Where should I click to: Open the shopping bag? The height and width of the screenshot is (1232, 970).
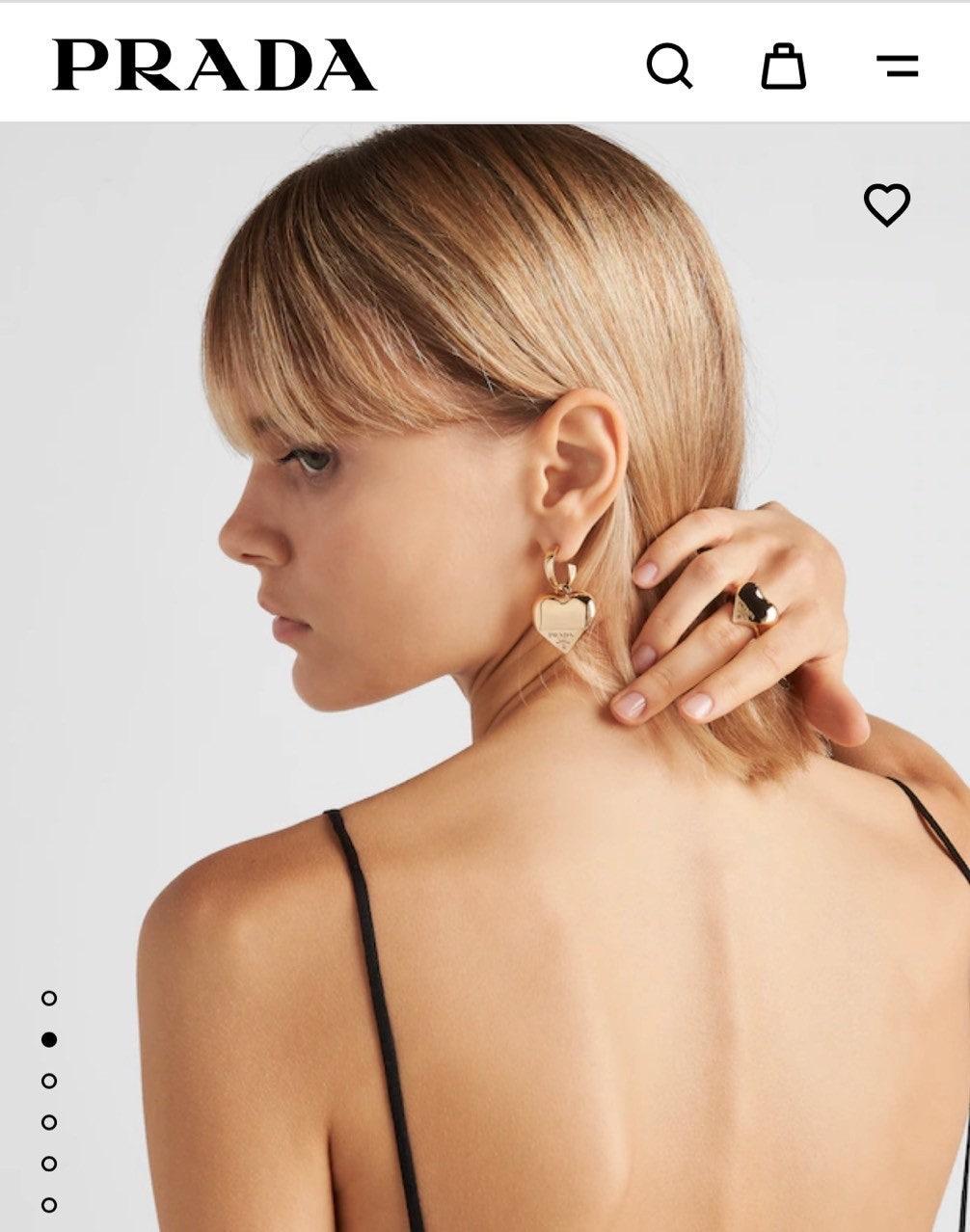coord(783,67)
